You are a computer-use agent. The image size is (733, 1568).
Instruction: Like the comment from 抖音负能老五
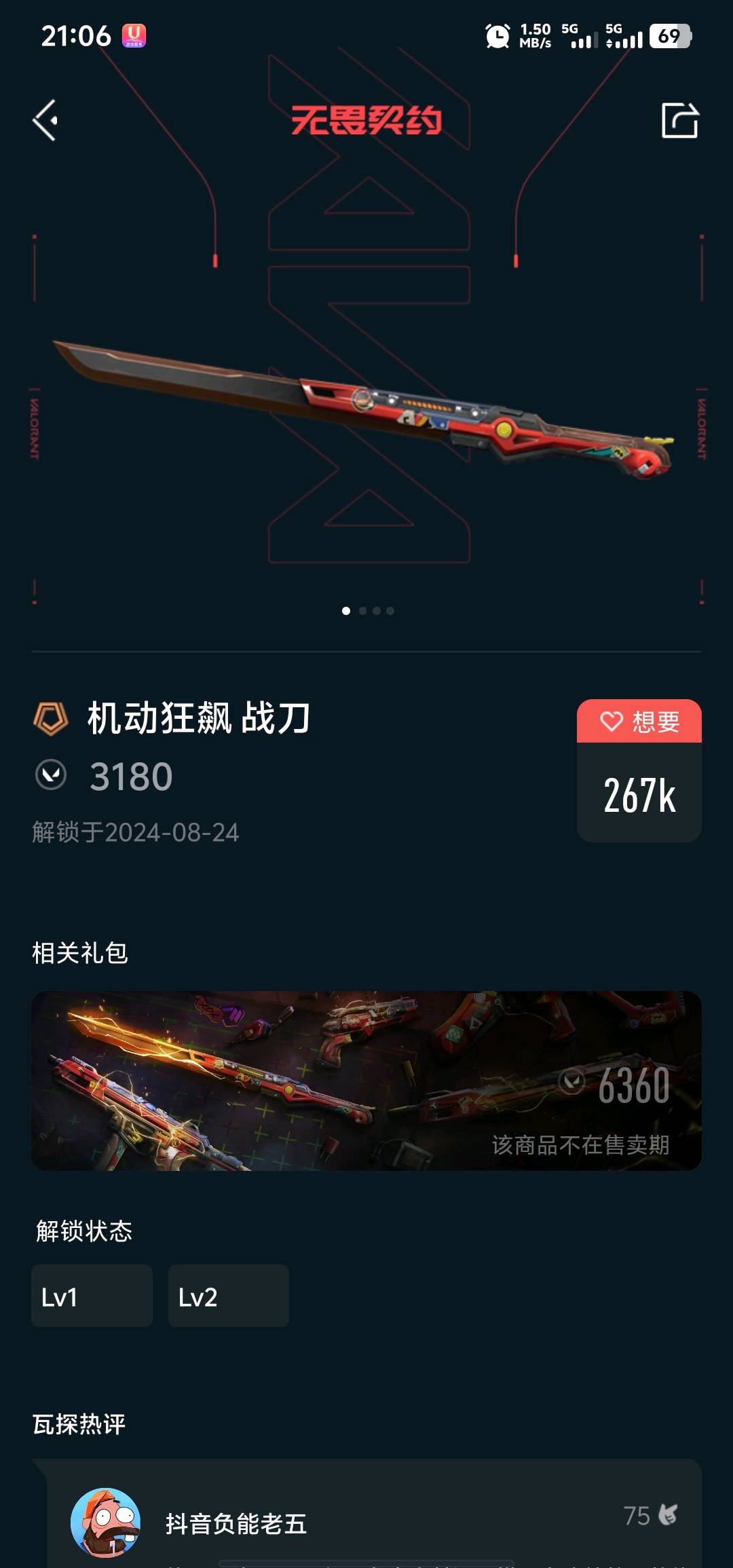pyautogui.click(x=666, y=1515)
